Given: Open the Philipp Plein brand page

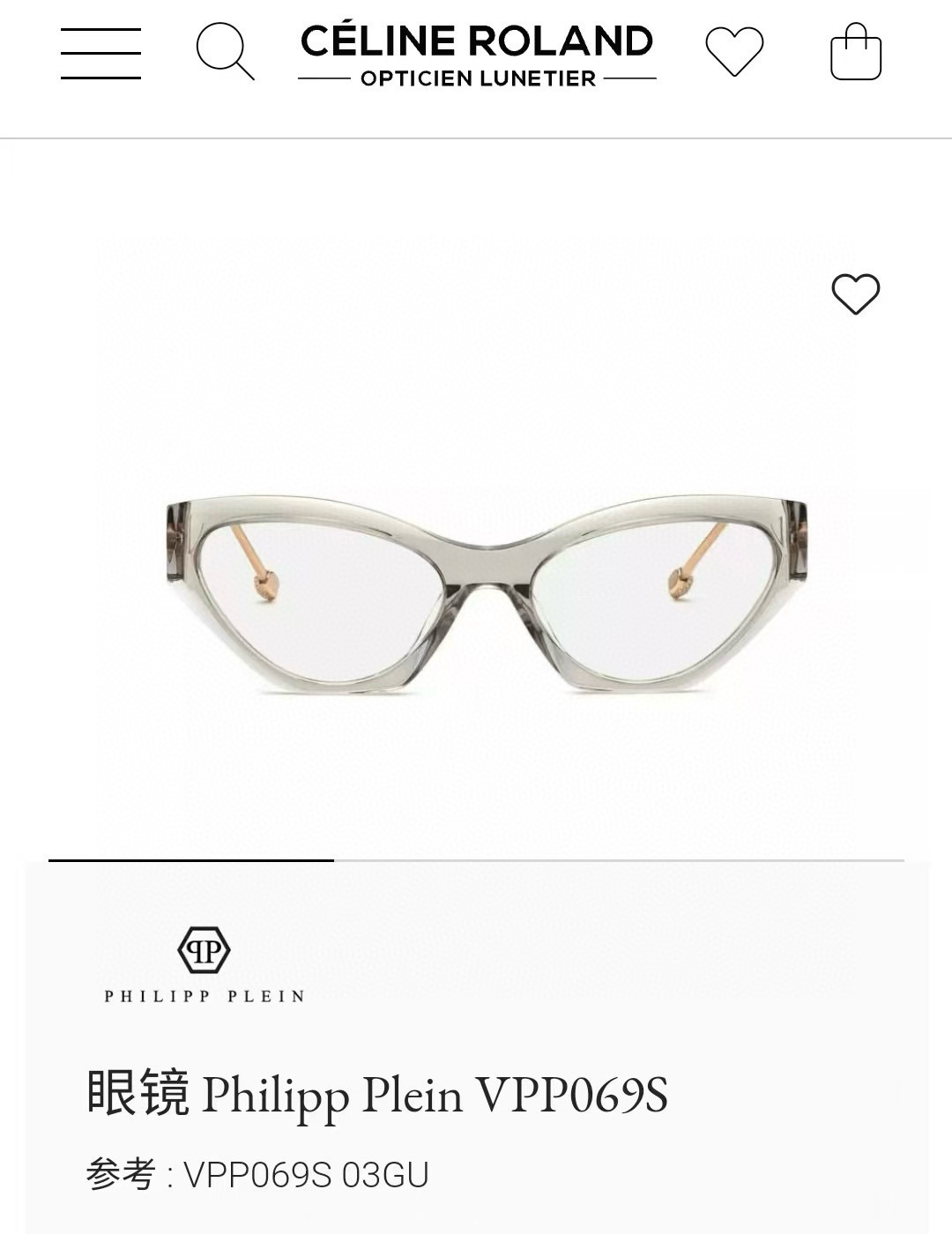Looking at the screenshot, I should 204,965.
